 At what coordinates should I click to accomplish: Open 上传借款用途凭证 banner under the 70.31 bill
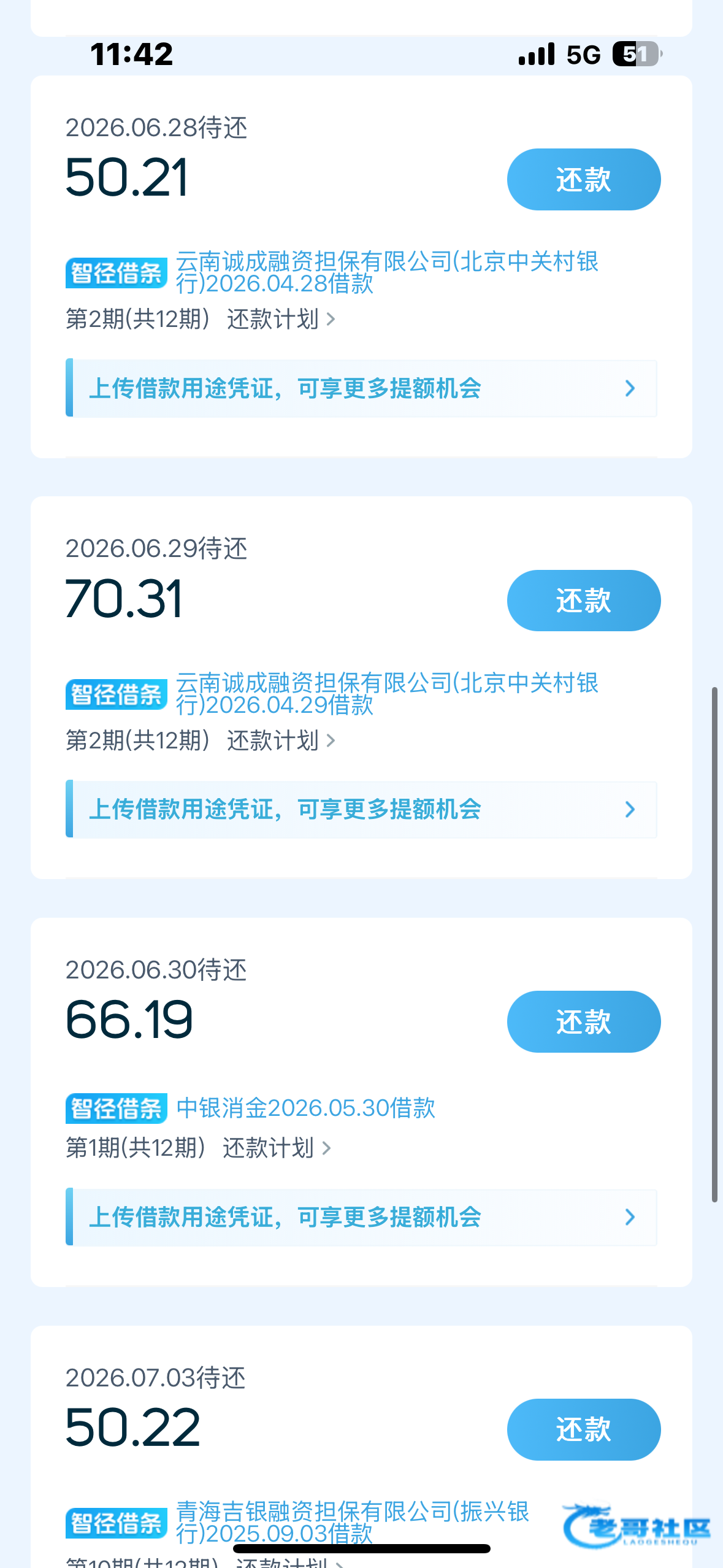(x=361, y=809)
